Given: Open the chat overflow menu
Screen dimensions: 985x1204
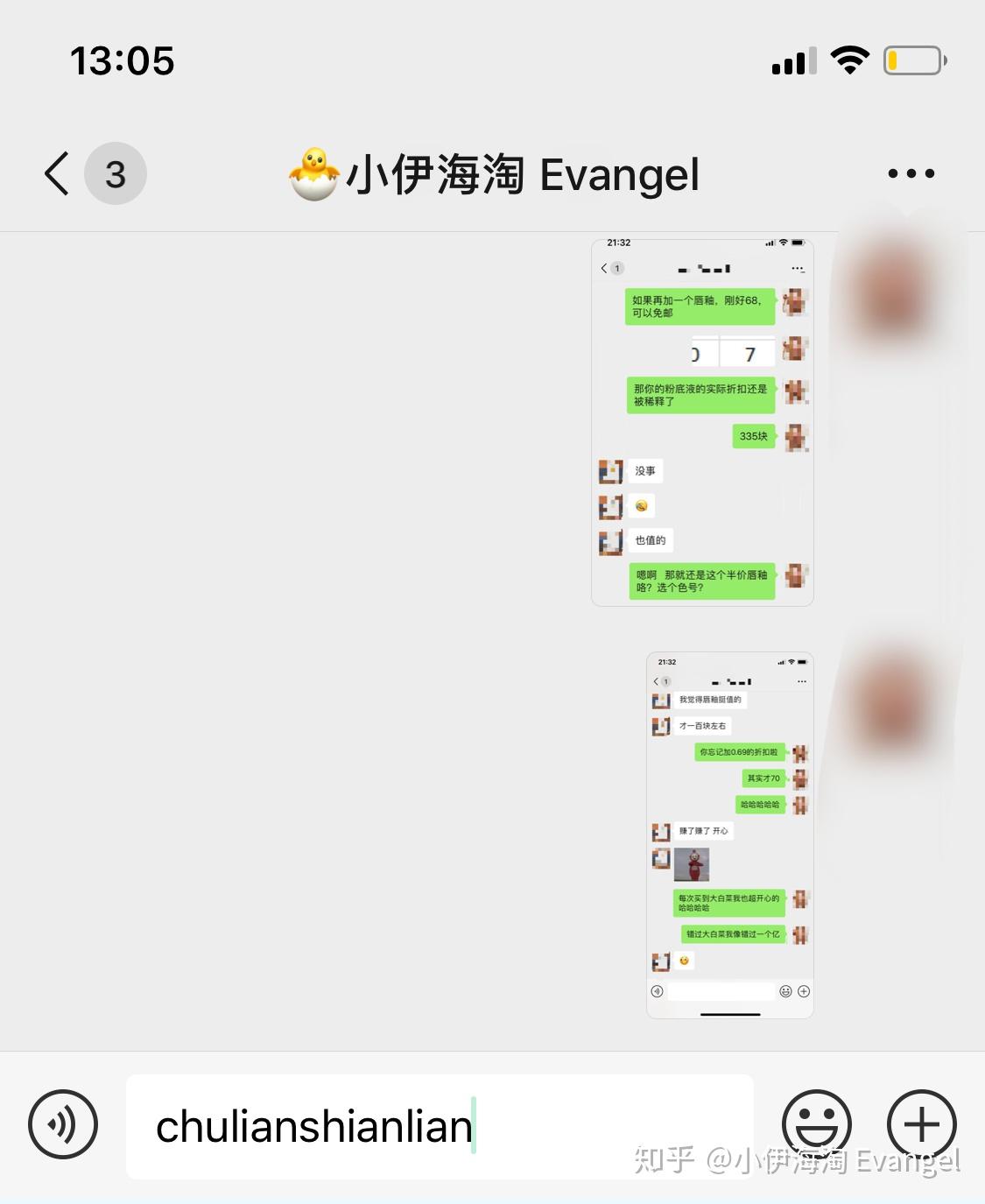Looking at the screenshot, I should pyautogui.click(x=911, y=173).
